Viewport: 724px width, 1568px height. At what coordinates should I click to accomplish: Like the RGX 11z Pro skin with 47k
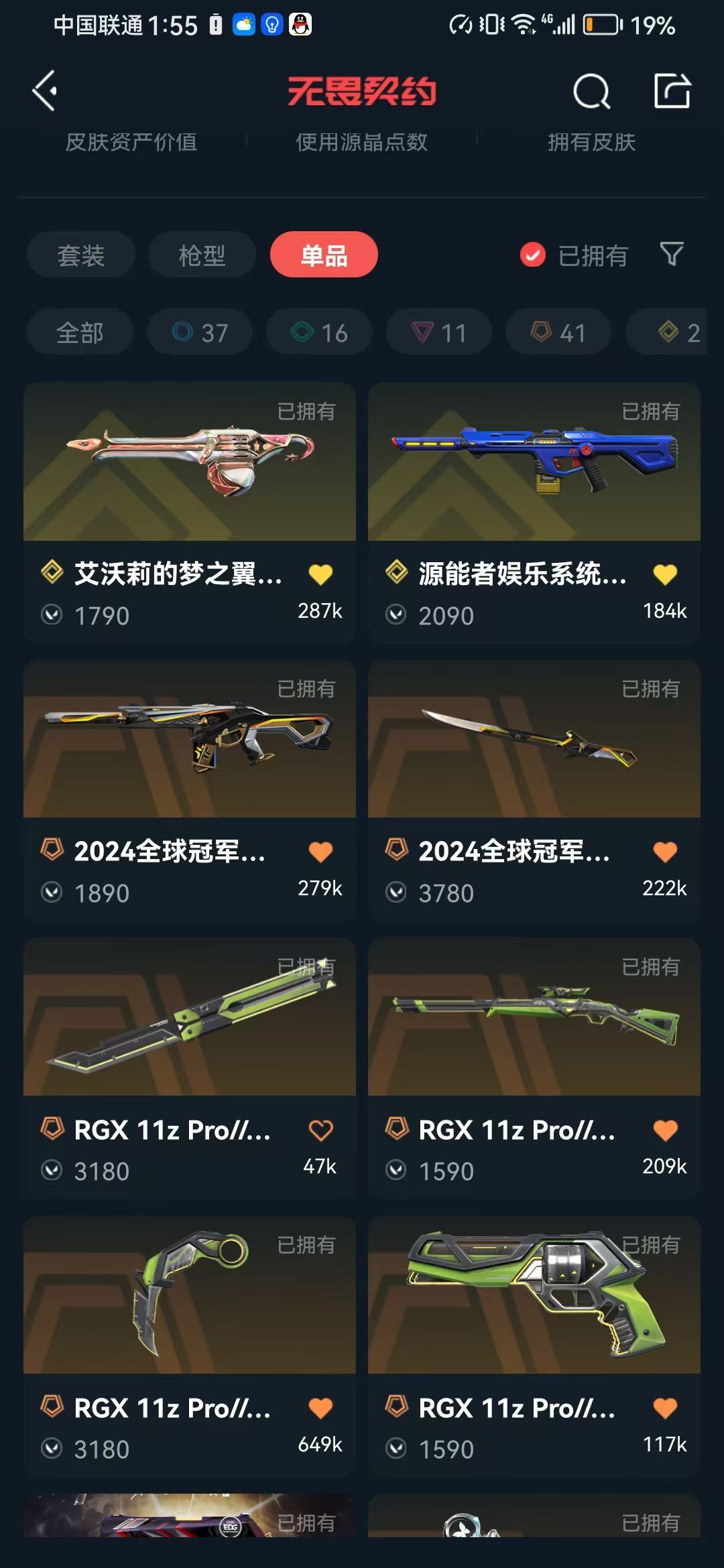click(320, 1130)
